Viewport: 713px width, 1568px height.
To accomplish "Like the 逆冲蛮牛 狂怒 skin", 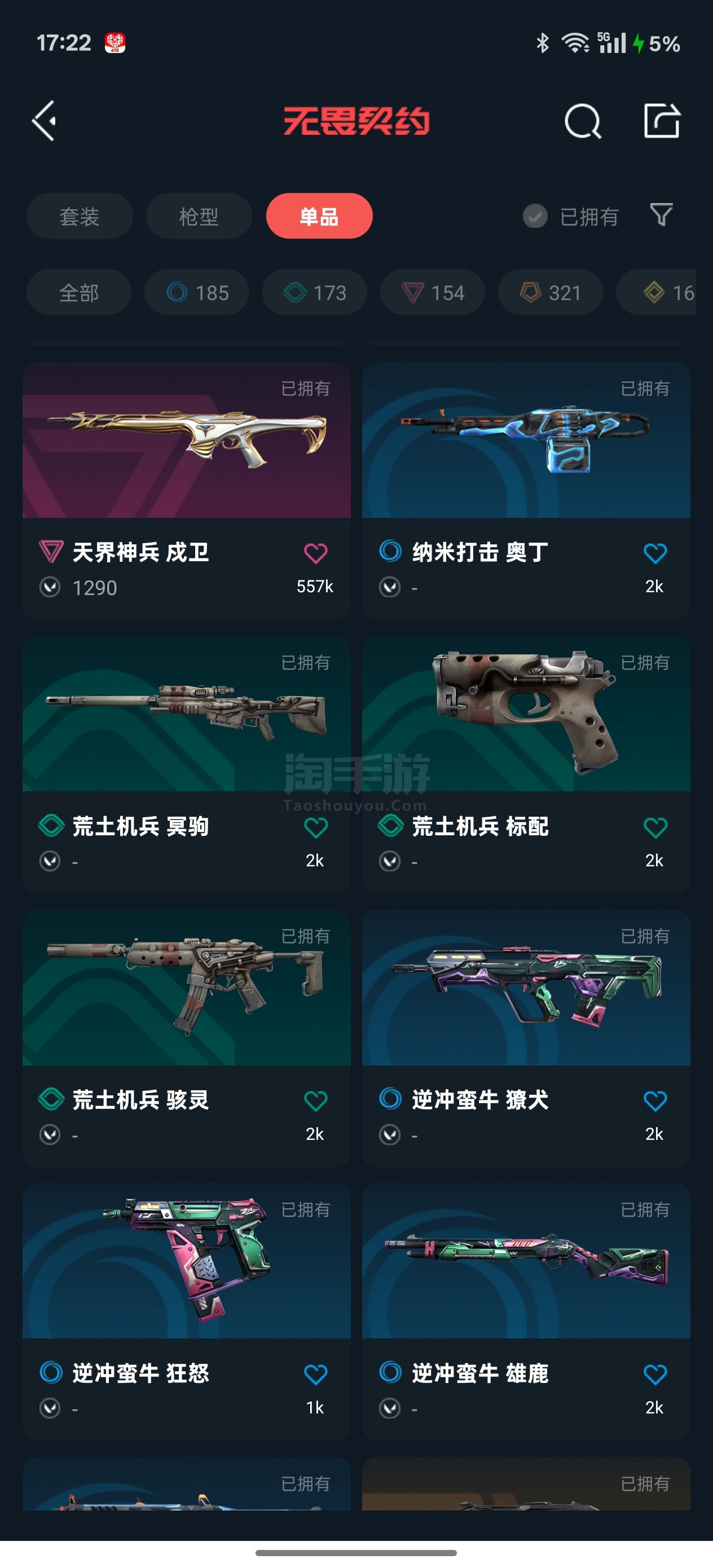I will point(315,1374).
